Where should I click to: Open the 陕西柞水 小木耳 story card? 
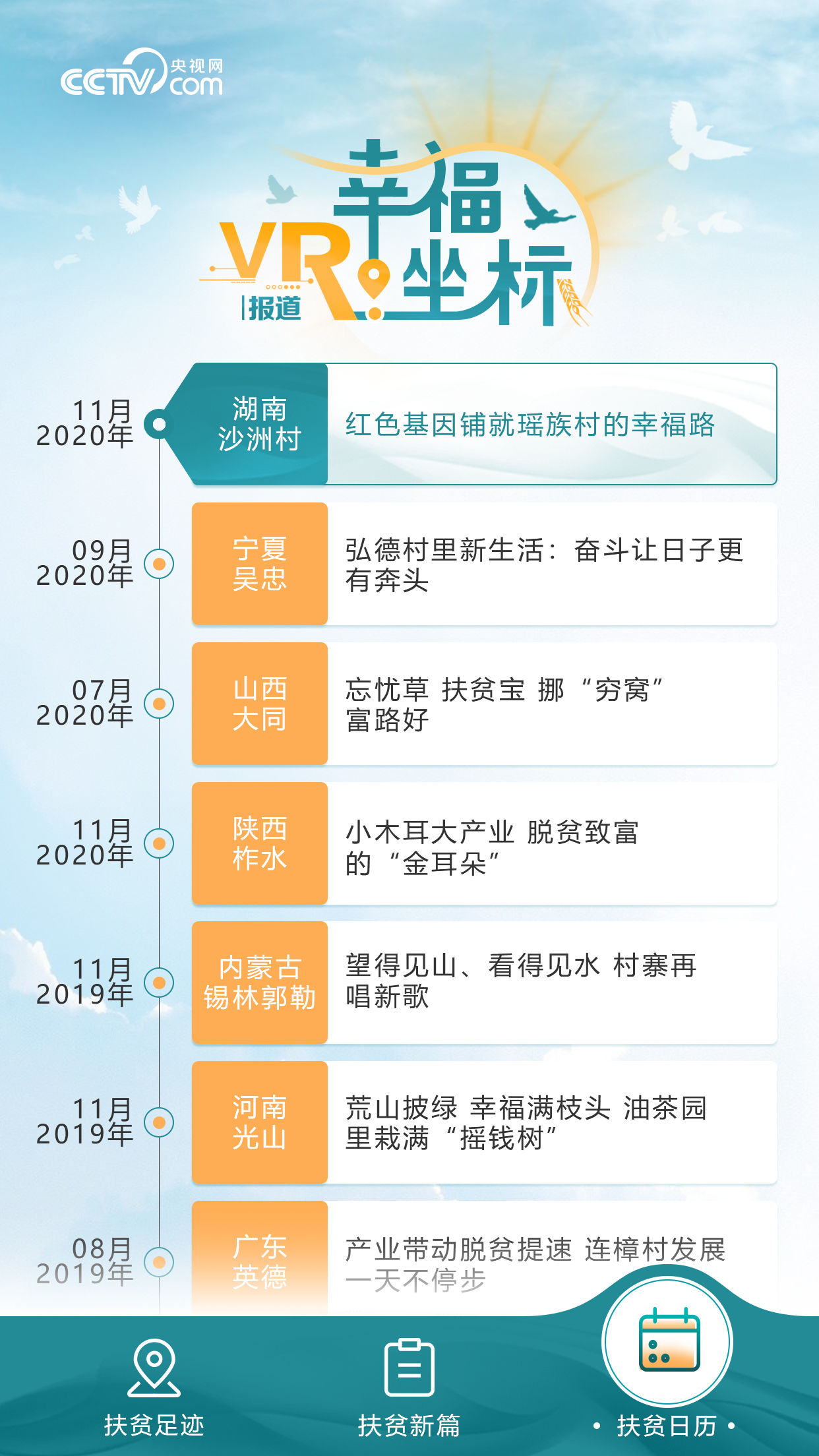click(485, 843)
